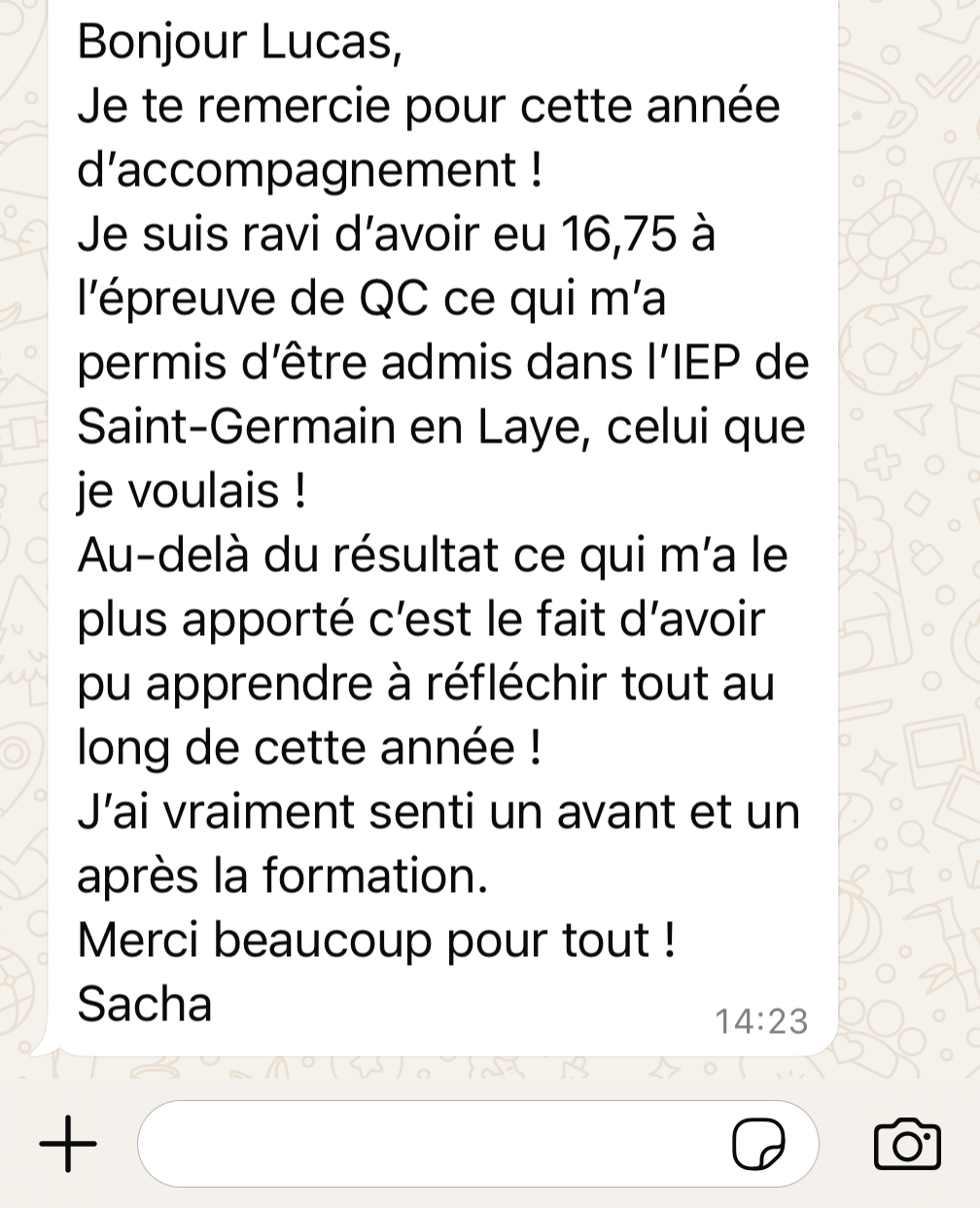This screenshot has height=1208, width=980.
Task: Open the sticker picker icon
Action: [x=758, y=1144]
